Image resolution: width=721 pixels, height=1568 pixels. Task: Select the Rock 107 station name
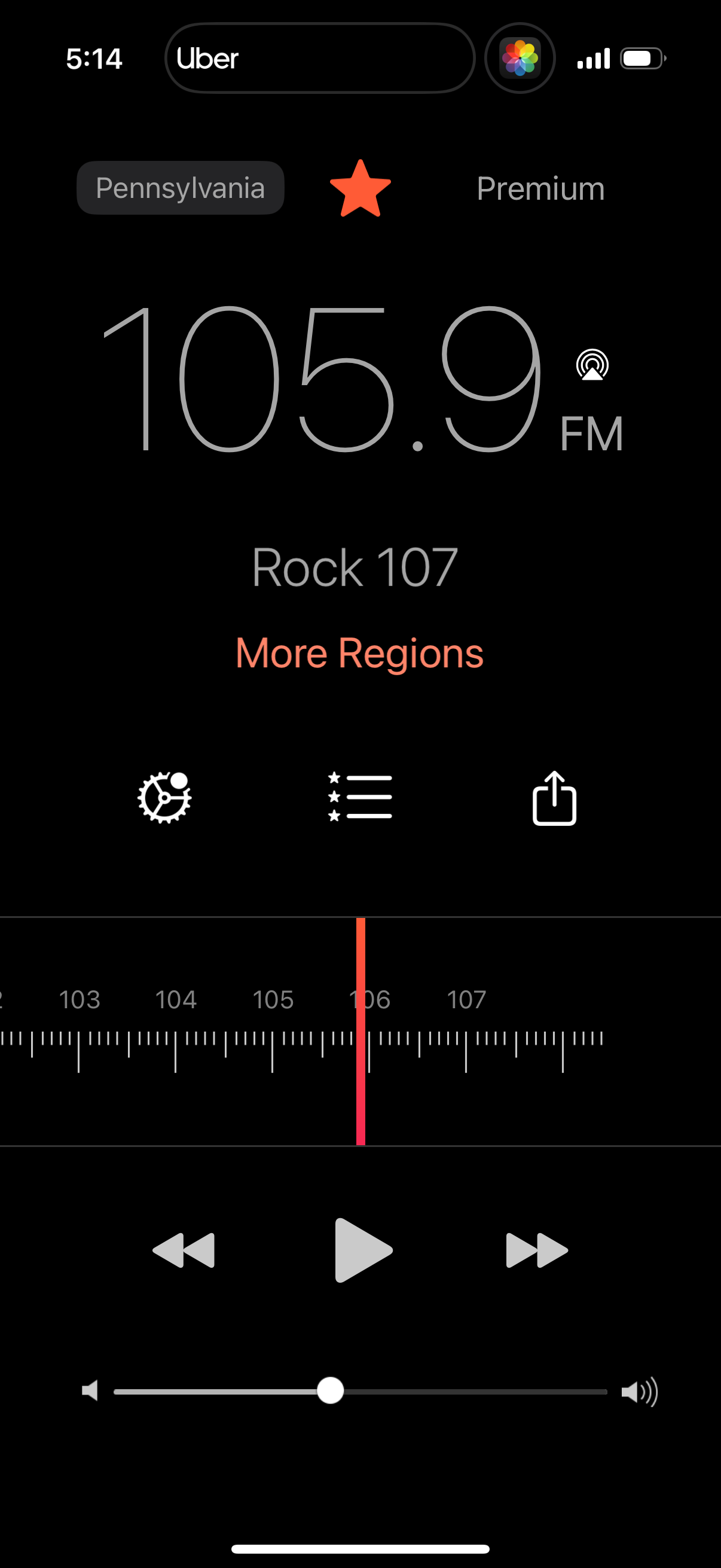(355, 566)
